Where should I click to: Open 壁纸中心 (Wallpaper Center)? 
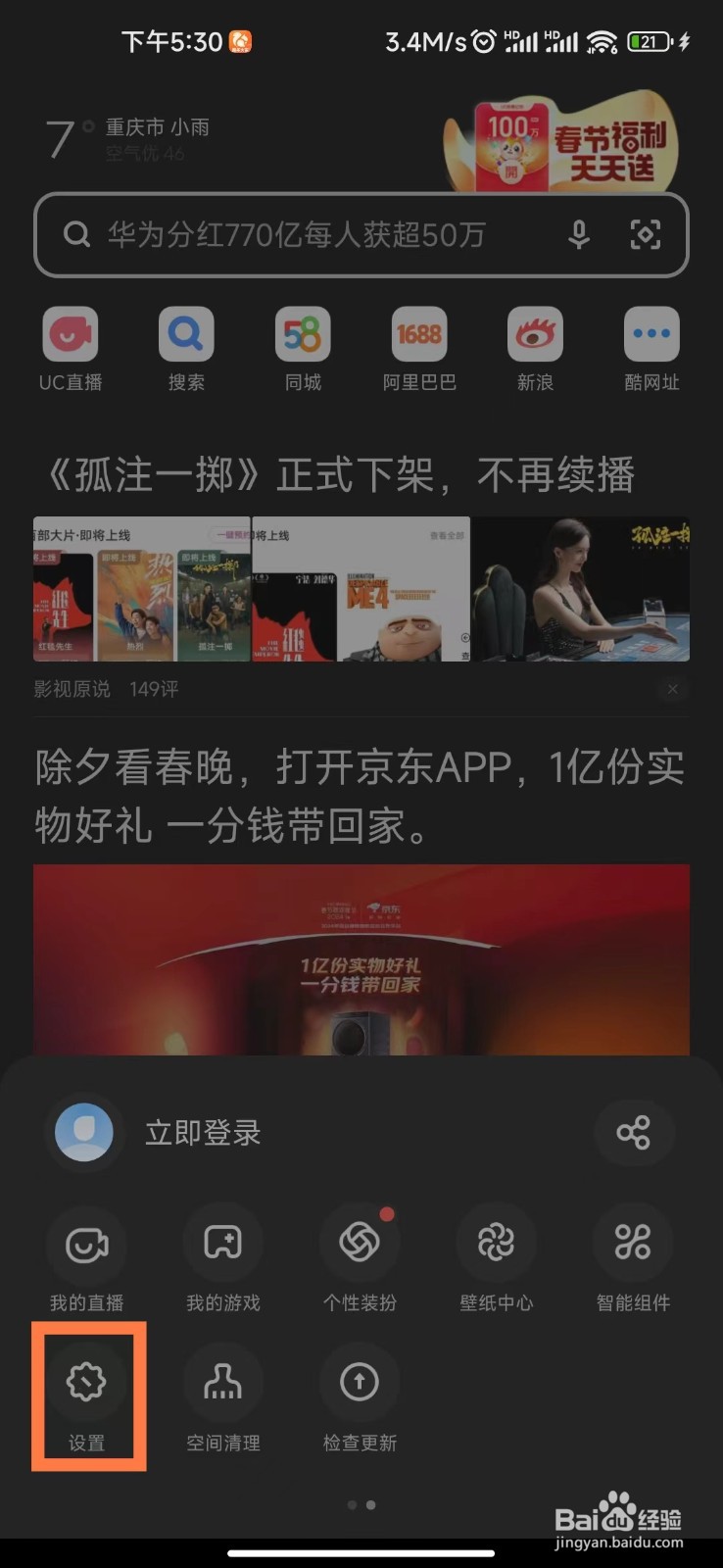click(496, 1259)
